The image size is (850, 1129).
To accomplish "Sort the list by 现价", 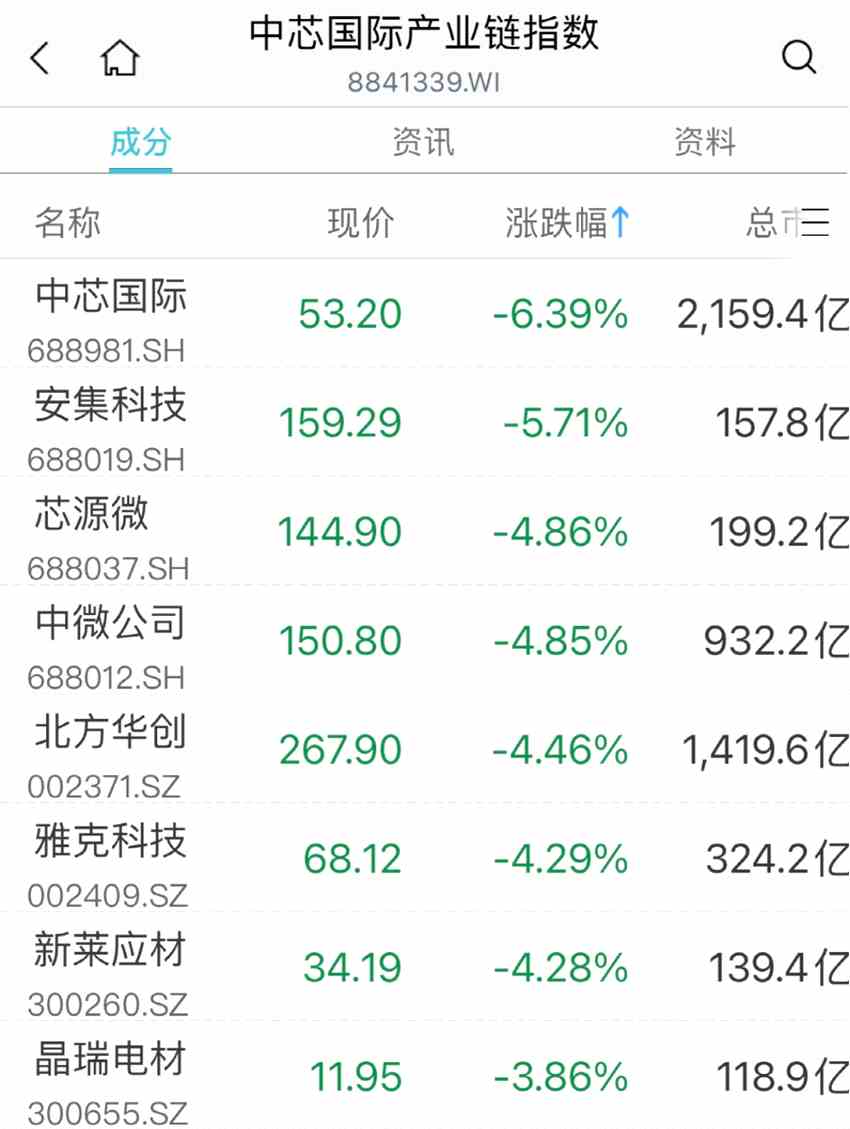I will [x=361, y=222].
